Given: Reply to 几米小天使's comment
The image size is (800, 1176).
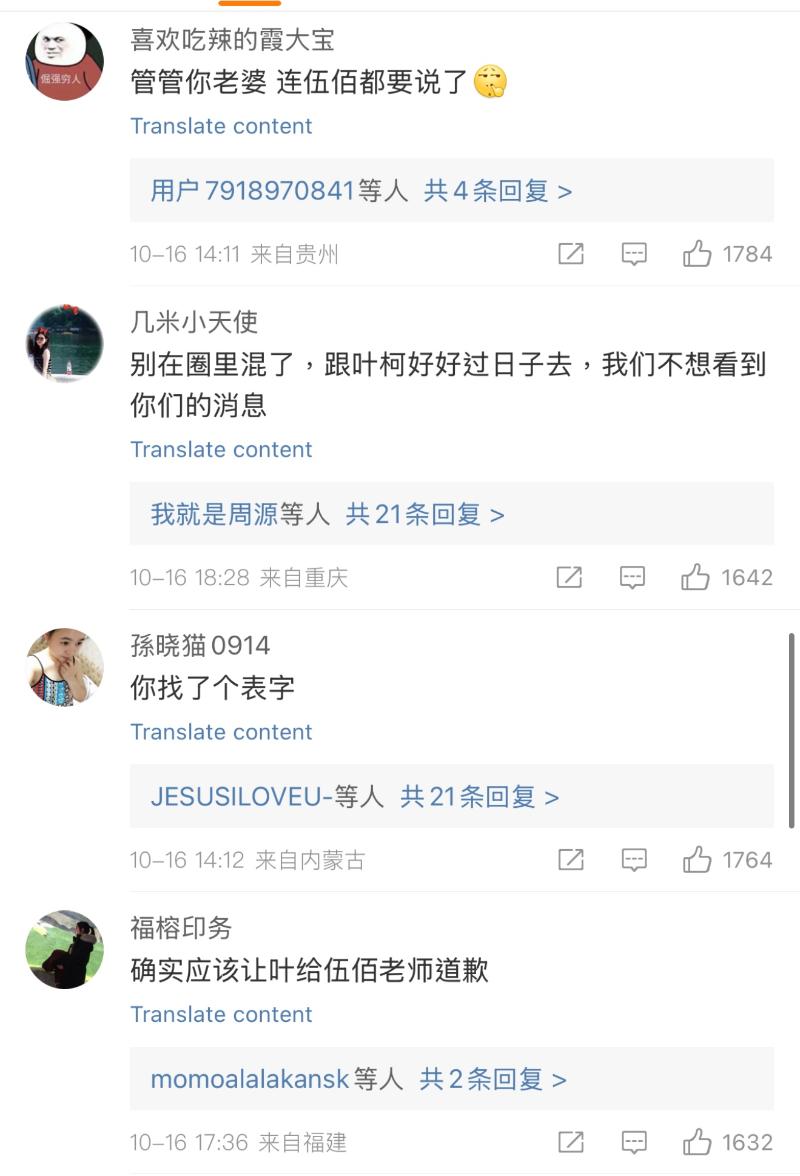Looking at the screenshot, I should point(632,577).
